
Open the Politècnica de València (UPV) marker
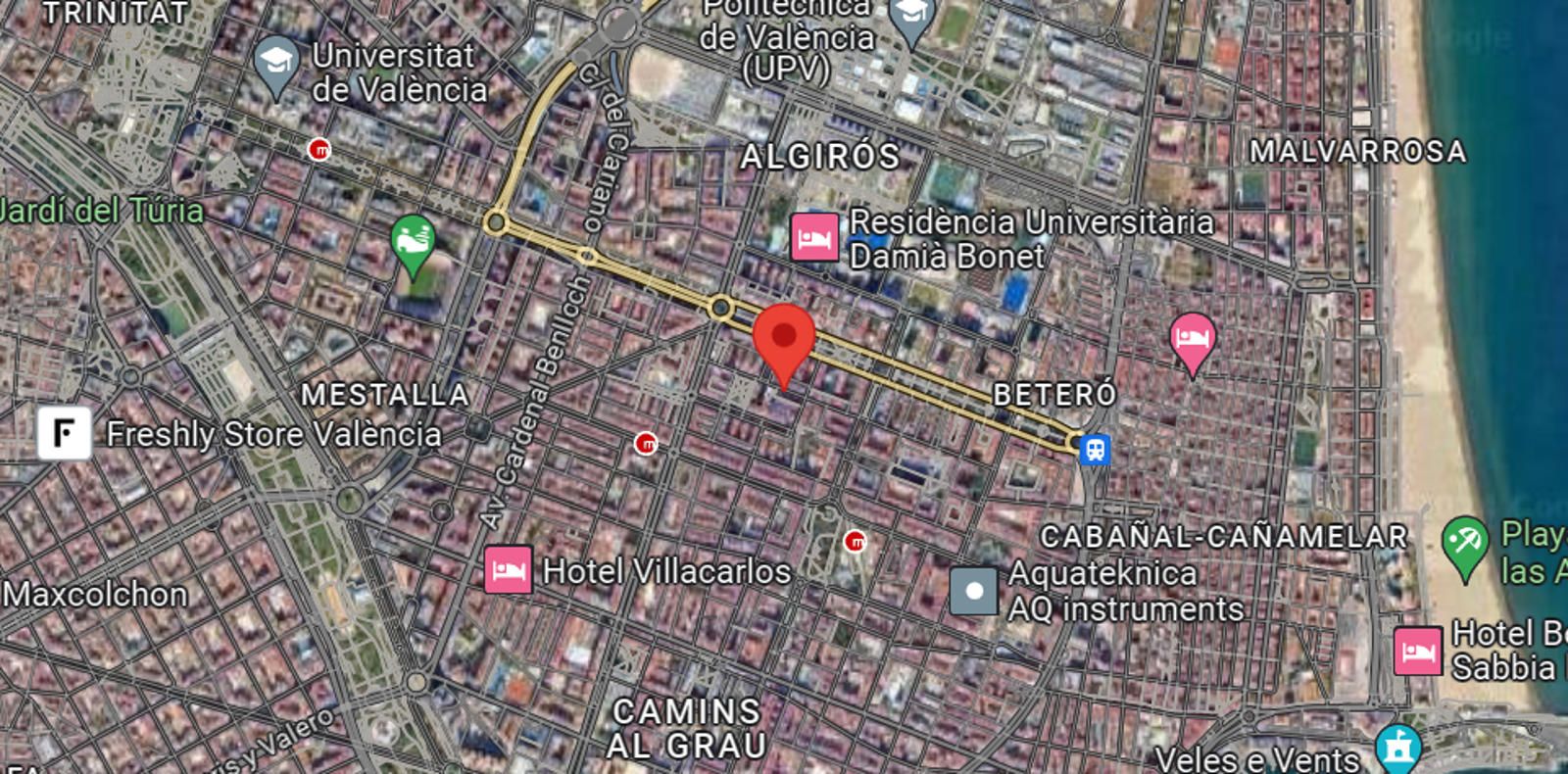pyautogui.click(x=911, y=17)
